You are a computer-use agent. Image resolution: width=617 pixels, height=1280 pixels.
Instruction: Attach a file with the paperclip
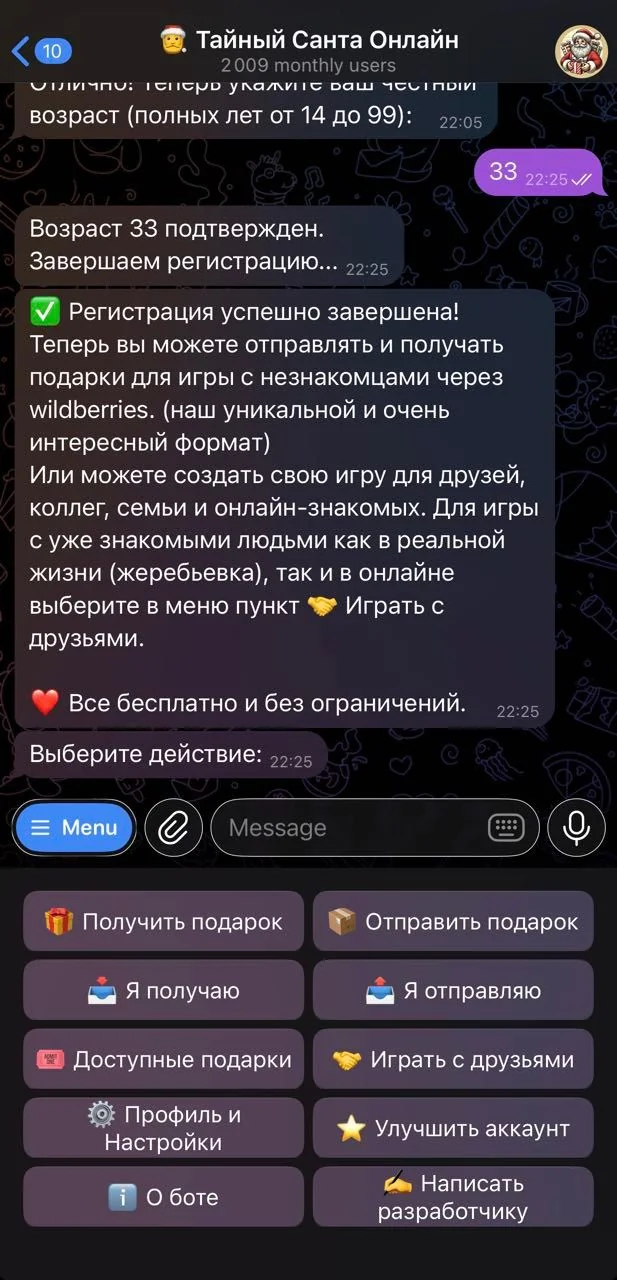[173, 828]
